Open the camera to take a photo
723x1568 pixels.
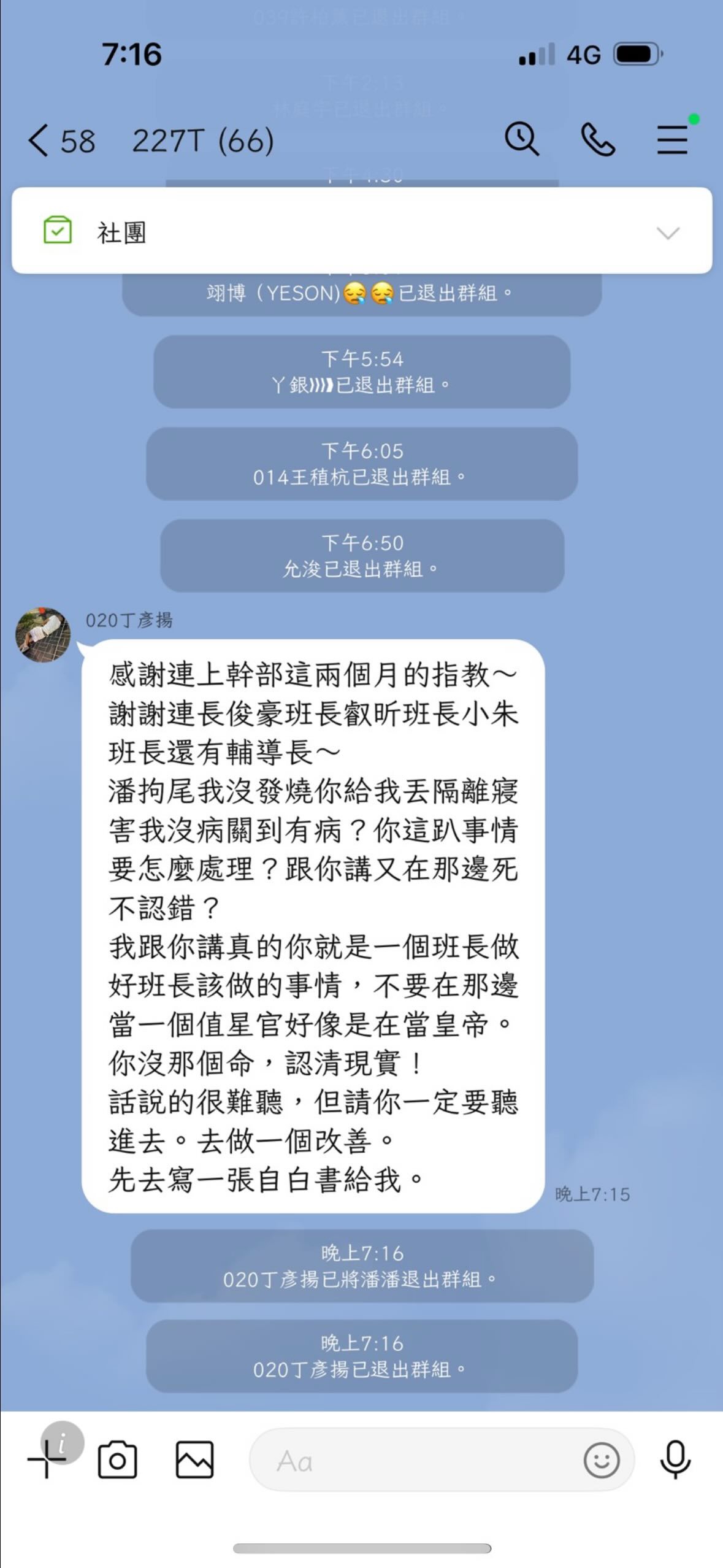[117, 1459]
